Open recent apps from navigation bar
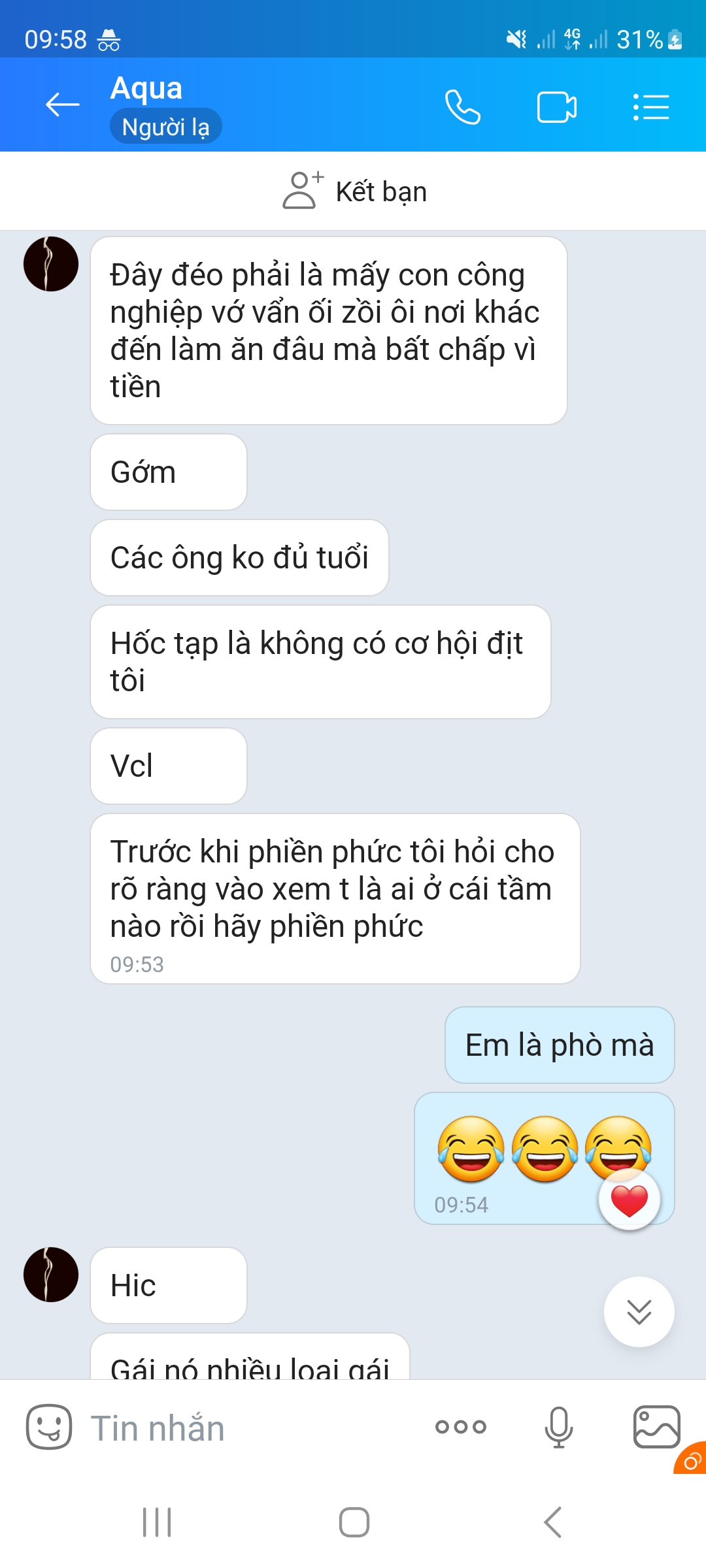The height and width of the screenshot is (1568, 706). click(x=157, y=1522)
